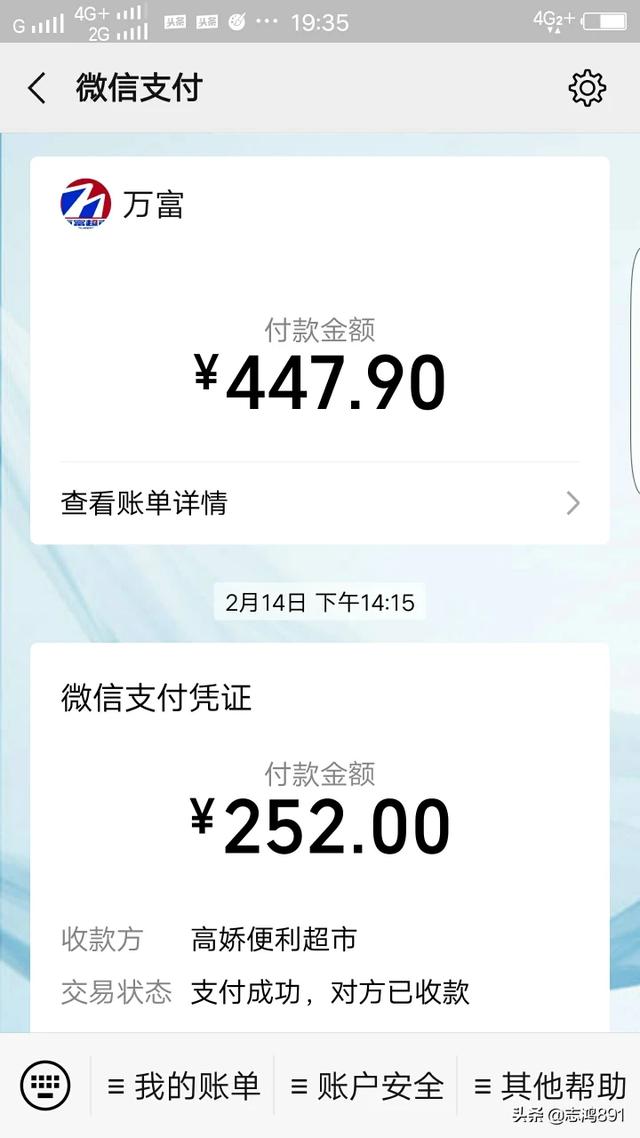Go back from 微信支付

tap(37, 89)
